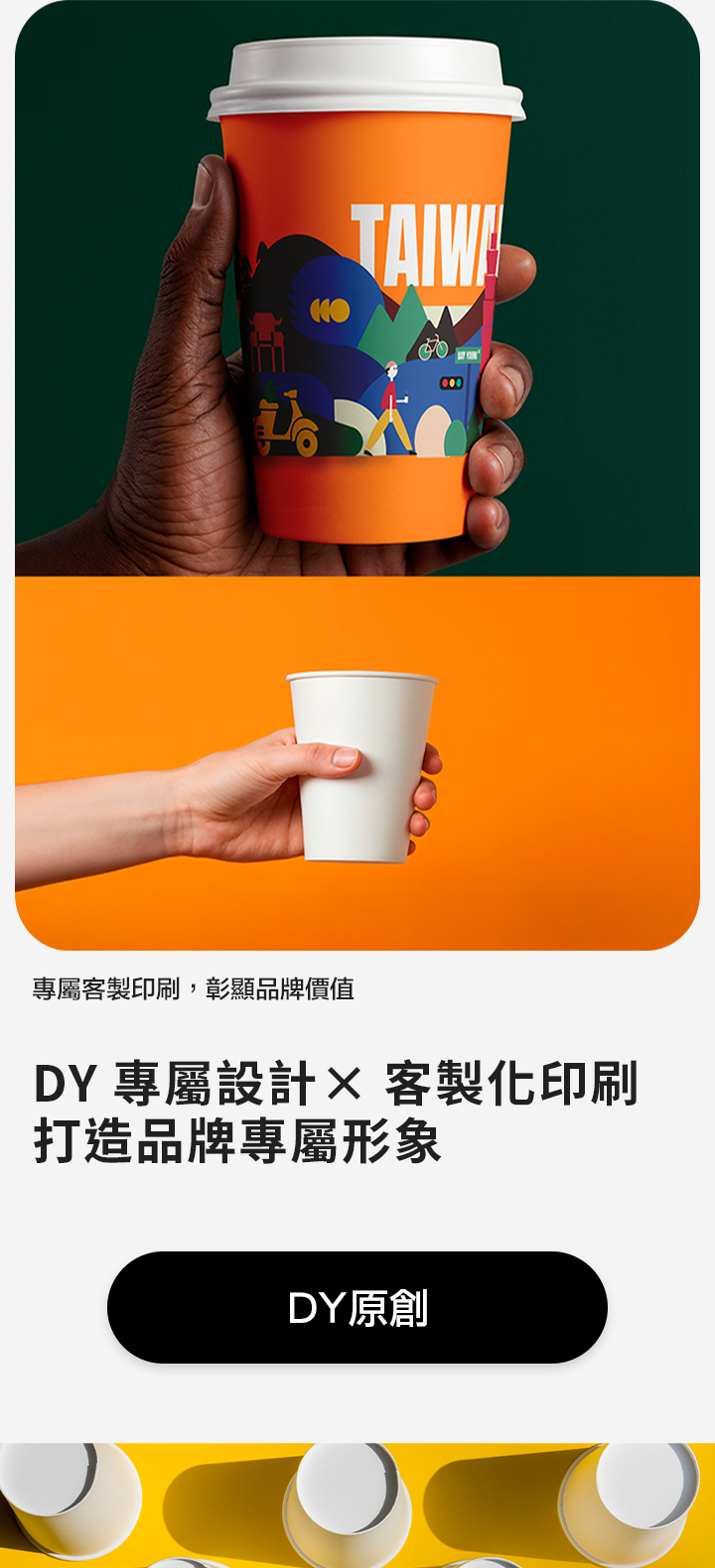Image resolution: width=715 pixels, height=1568 pixels.
Task: Click the green BAY YOUNG street sign
Action: 469,355
